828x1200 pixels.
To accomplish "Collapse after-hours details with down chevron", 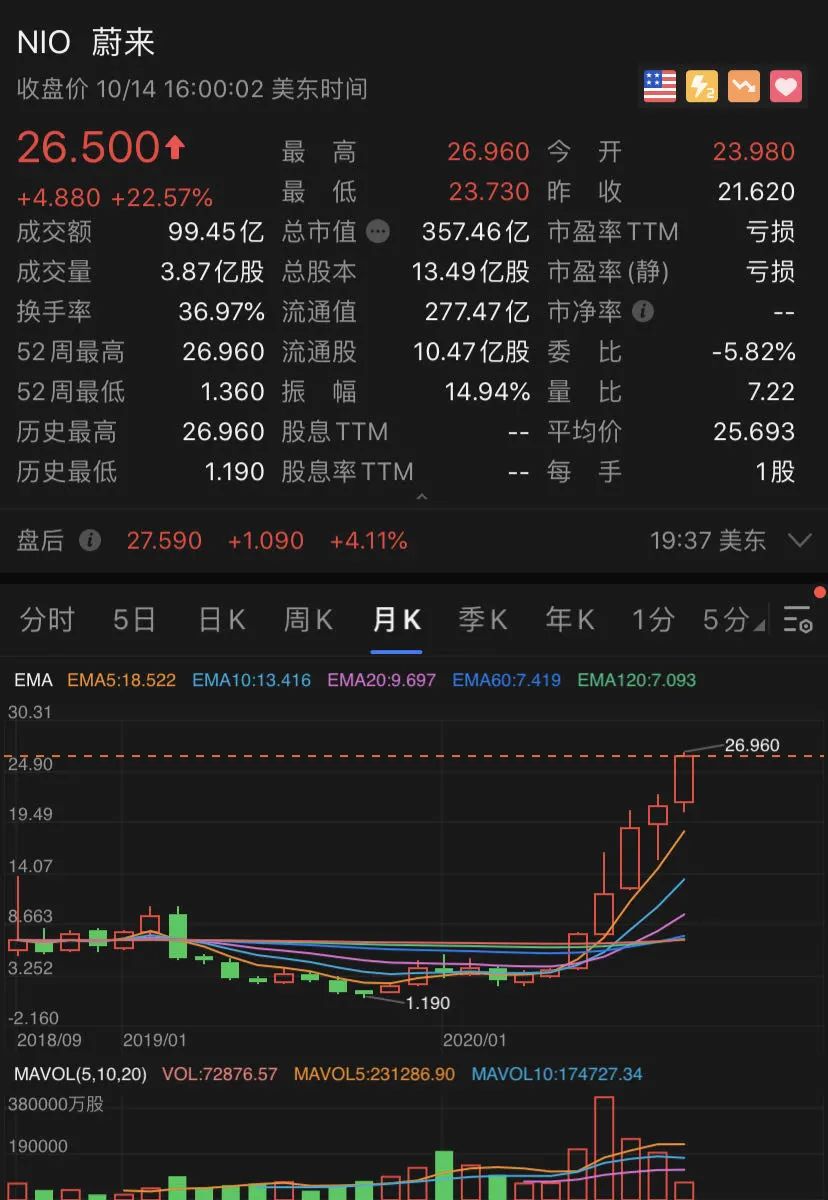I will [800, 540].
